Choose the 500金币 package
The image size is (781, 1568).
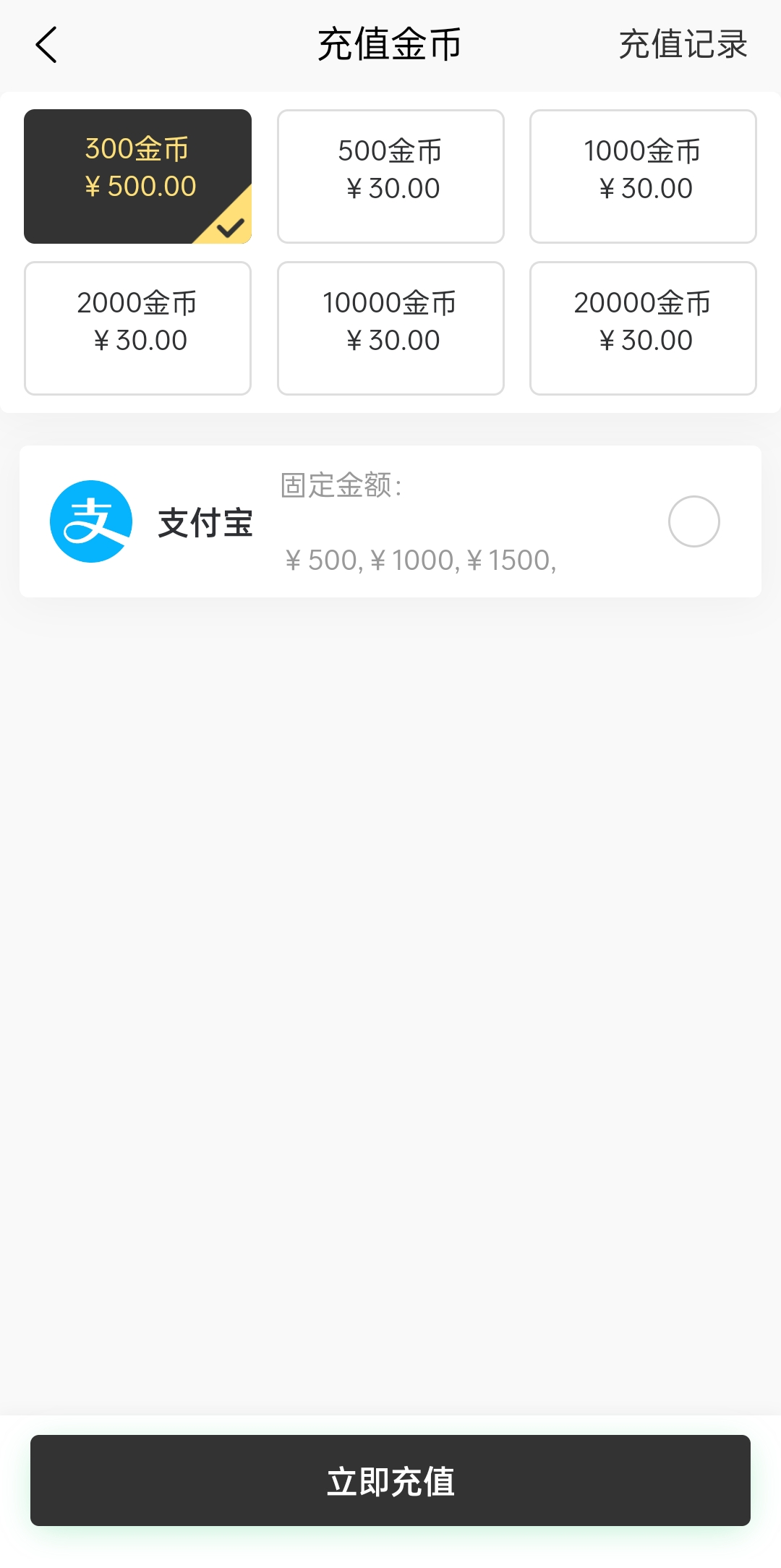click(390, 176)
